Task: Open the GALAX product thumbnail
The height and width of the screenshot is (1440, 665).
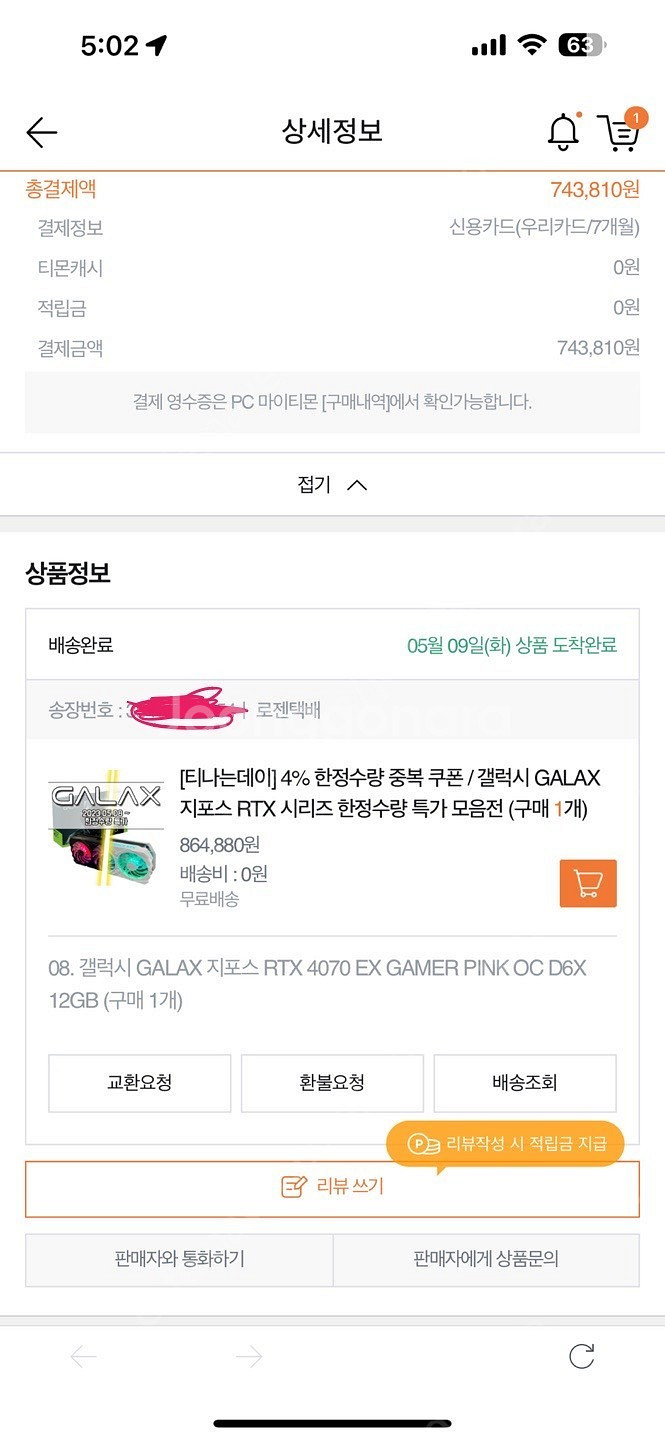Action: (106, 831)
